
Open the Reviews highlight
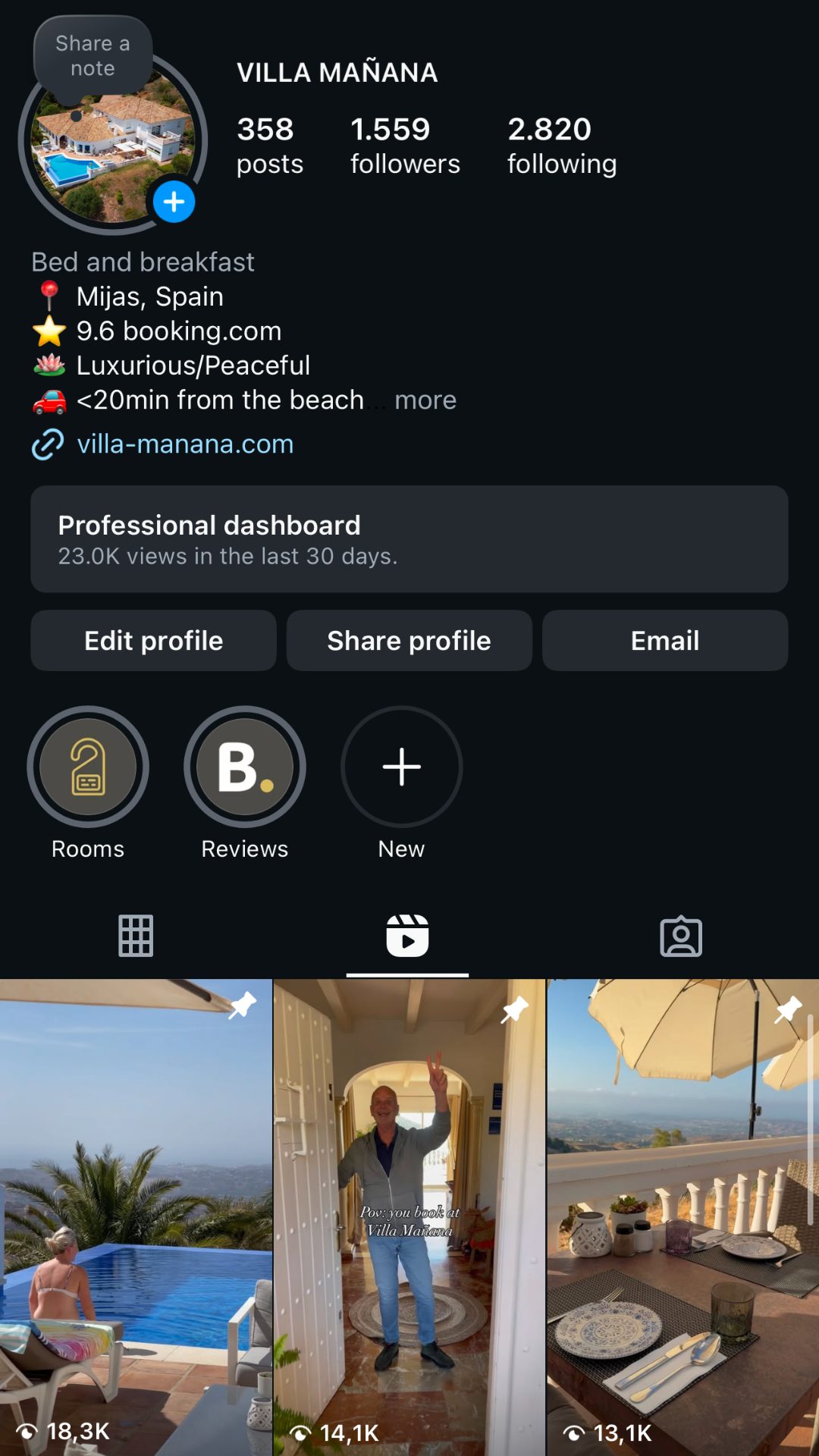tap(244, 767)
